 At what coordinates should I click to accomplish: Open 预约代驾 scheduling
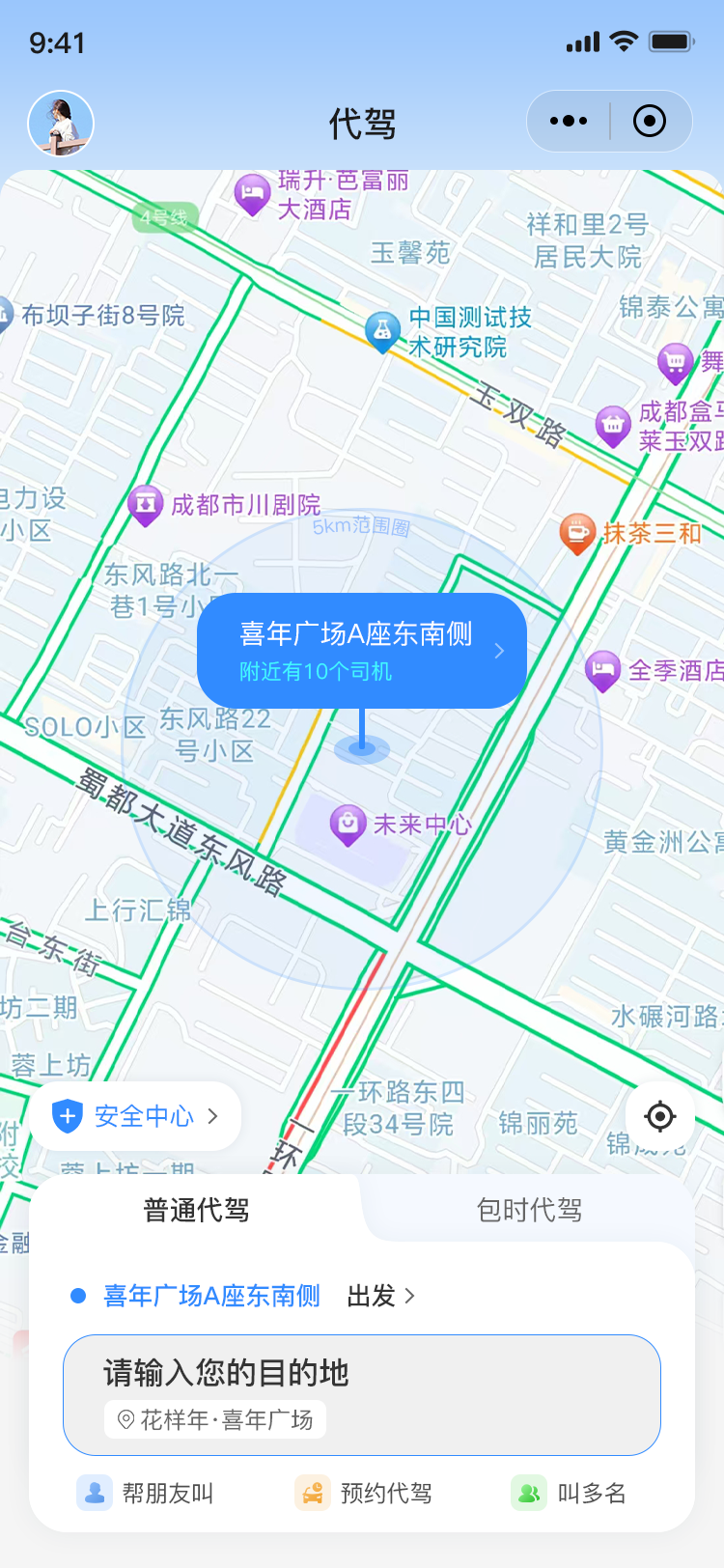click(364, 1494)
